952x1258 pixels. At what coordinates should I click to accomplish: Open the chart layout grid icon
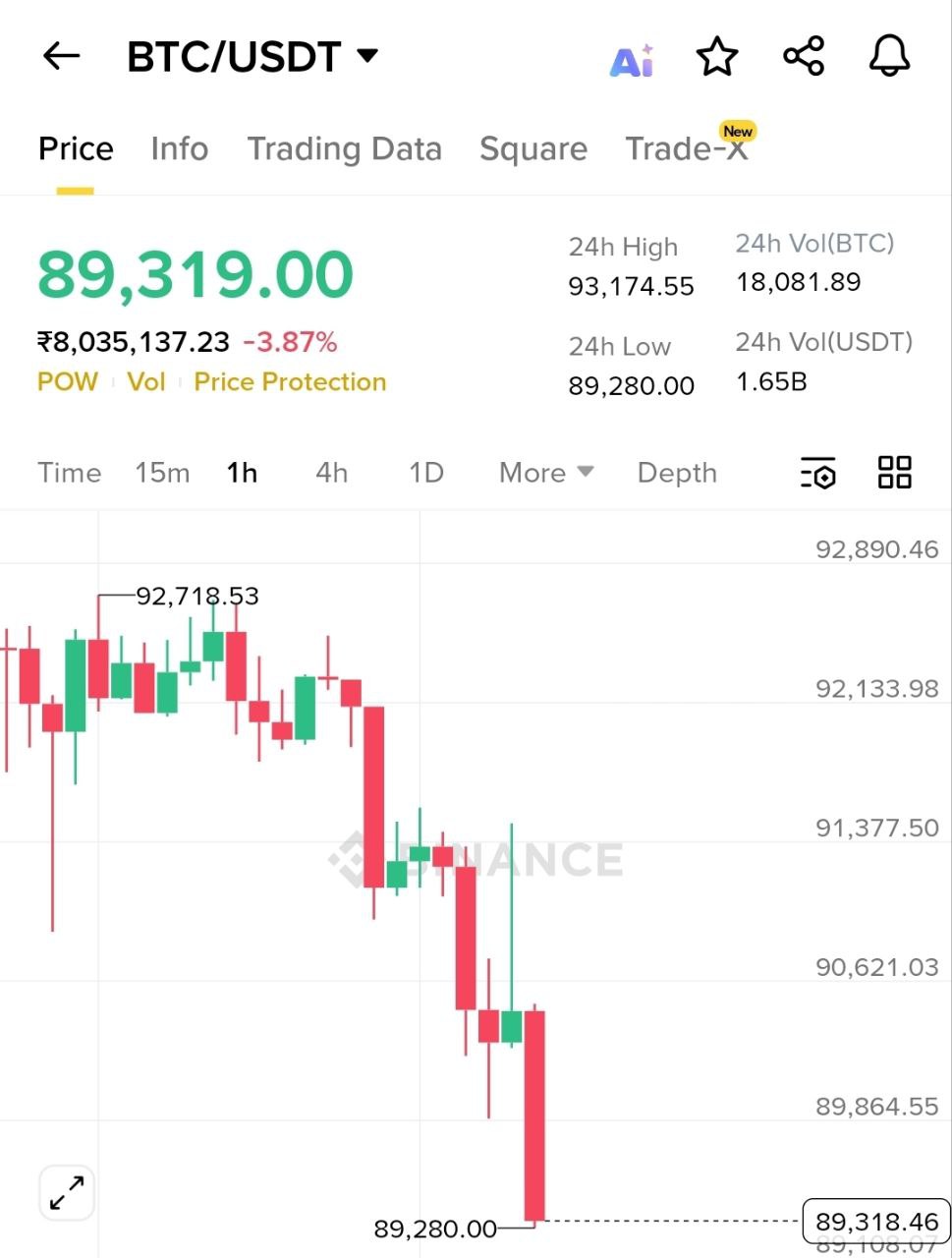pyautogui.click(x=895, y=473)
